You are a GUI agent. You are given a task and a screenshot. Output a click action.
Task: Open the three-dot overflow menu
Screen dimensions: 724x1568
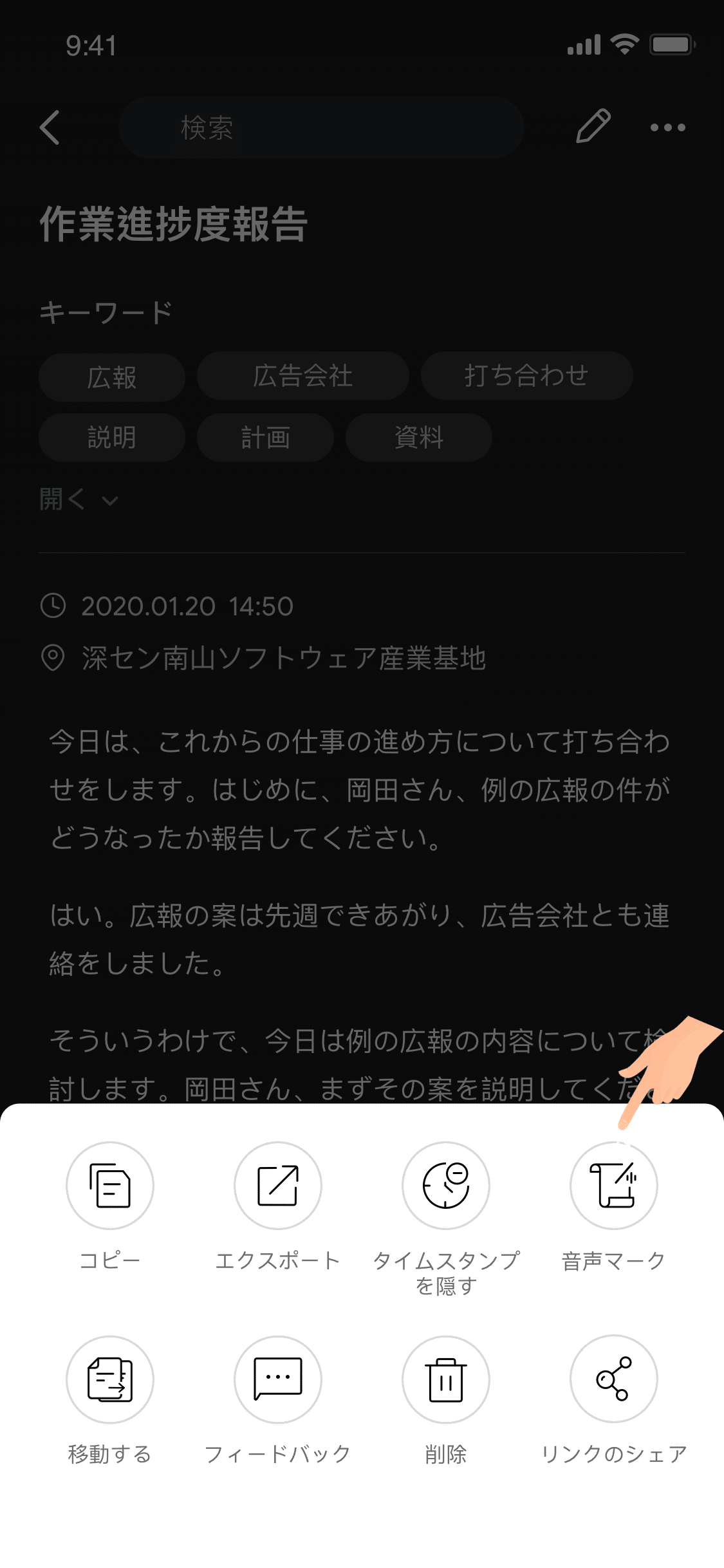(667, 127)
